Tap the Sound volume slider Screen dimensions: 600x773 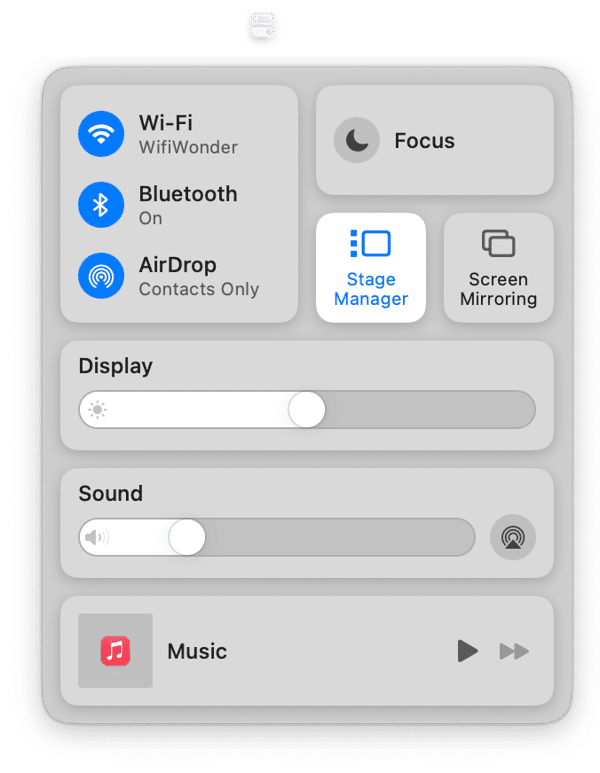tap(276, 537)
